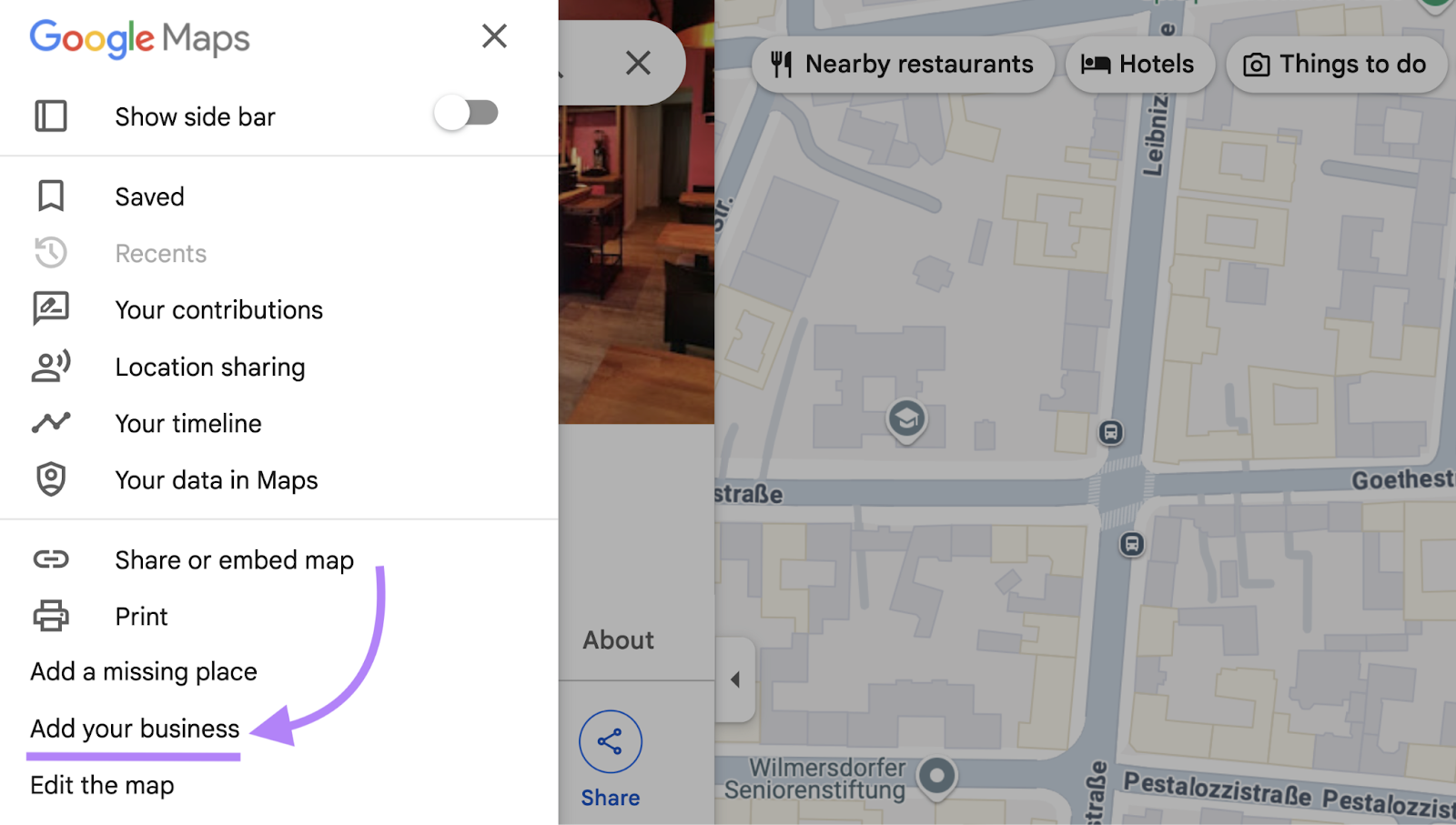Tap the Things to do chip
Image resolution: width=1456 pixels, height=825 pixels.
[1335, 65]
